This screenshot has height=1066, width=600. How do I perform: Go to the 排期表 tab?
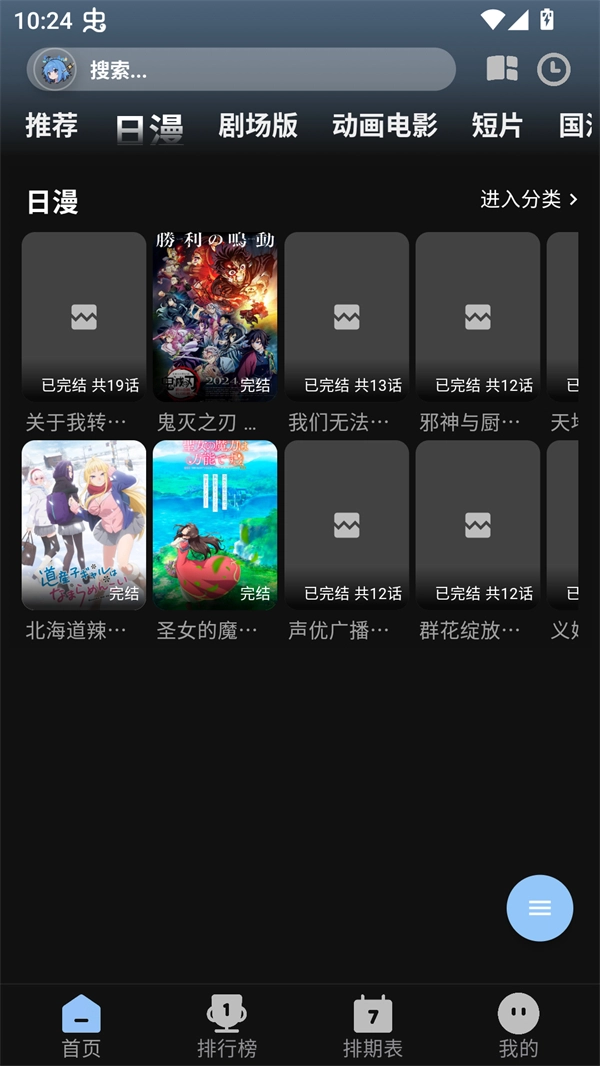click(373, 1027)
